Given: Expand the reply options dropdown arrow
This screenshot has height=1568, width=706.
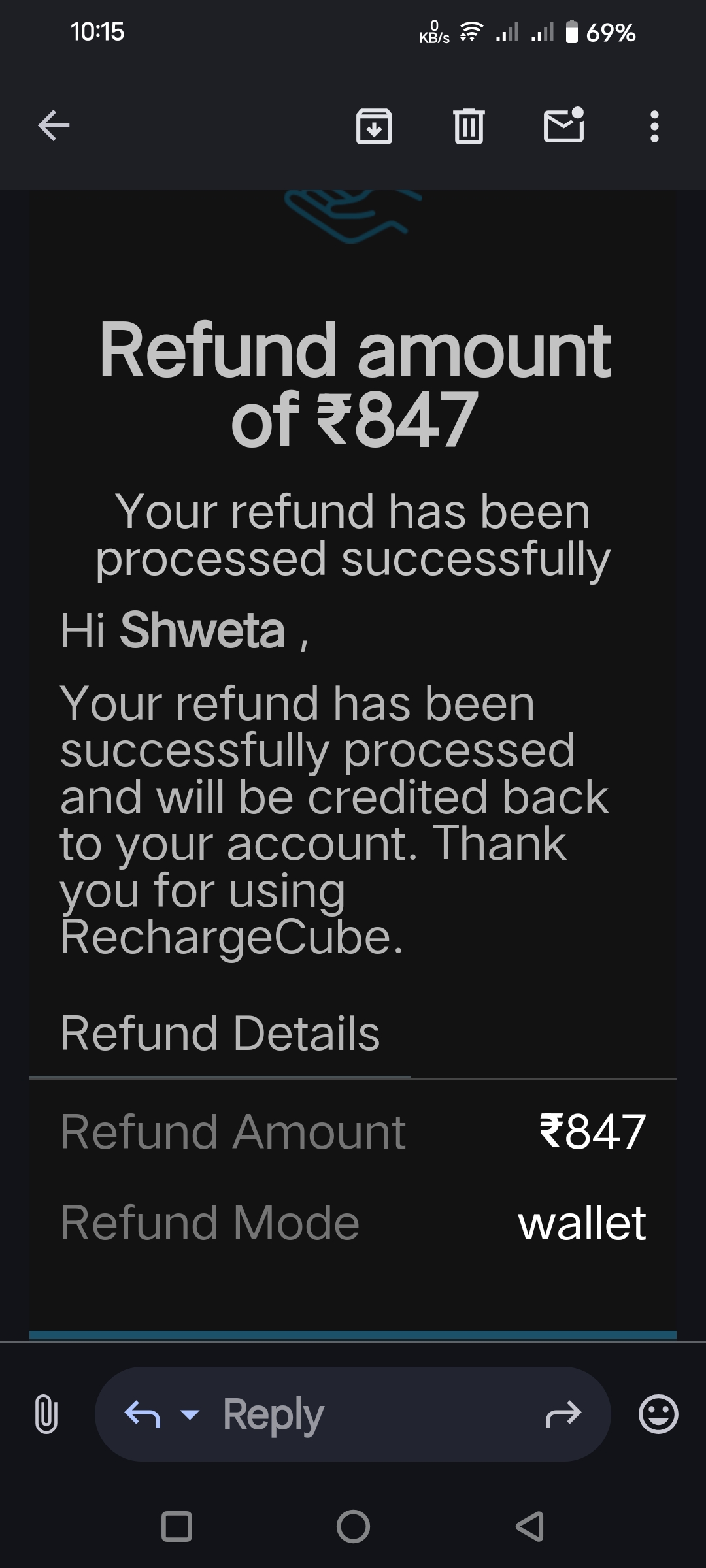Looking at the screenshot, I should coord(190,1414).
